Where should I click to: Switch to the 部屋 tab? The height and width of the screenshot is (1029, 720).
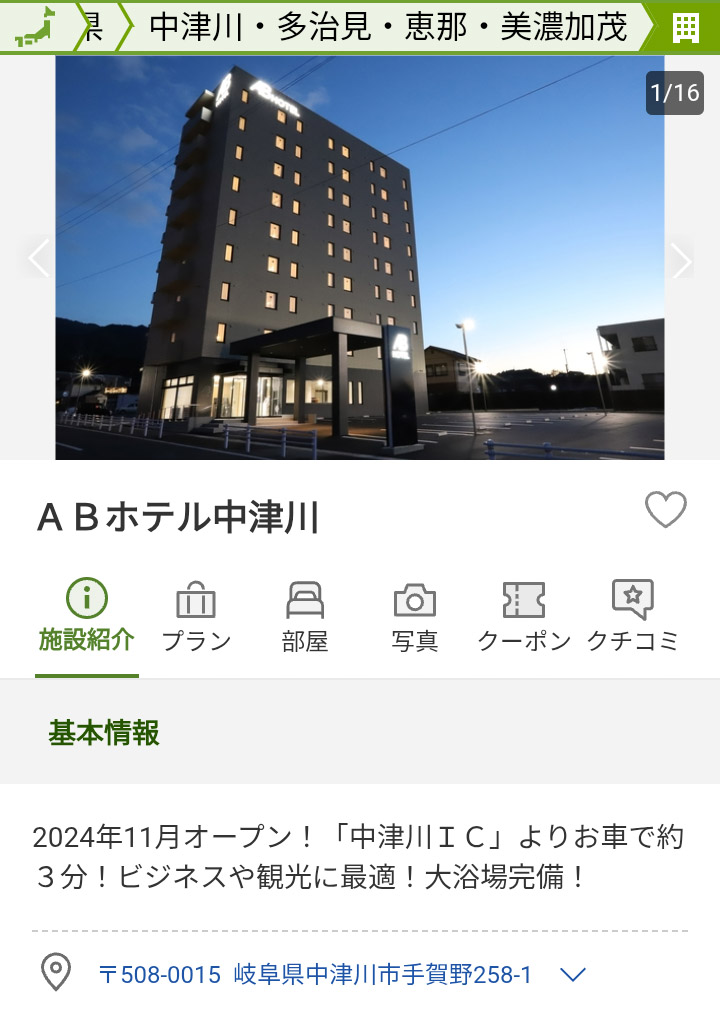(x=305, y=616)
